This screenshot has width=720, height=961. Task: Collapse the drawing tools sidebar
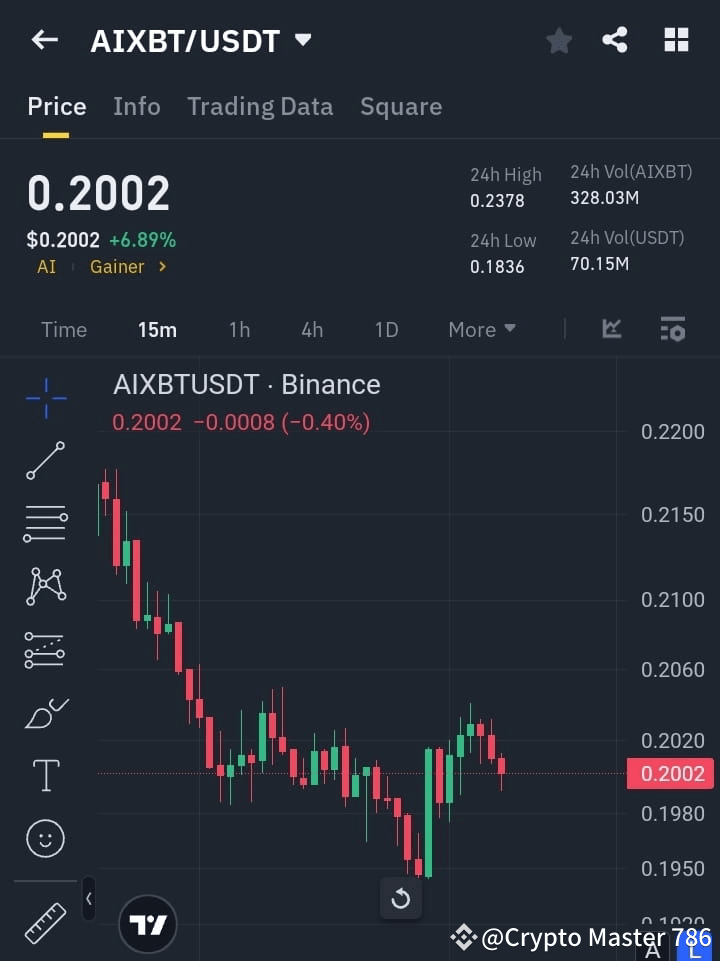coord(88,898)
